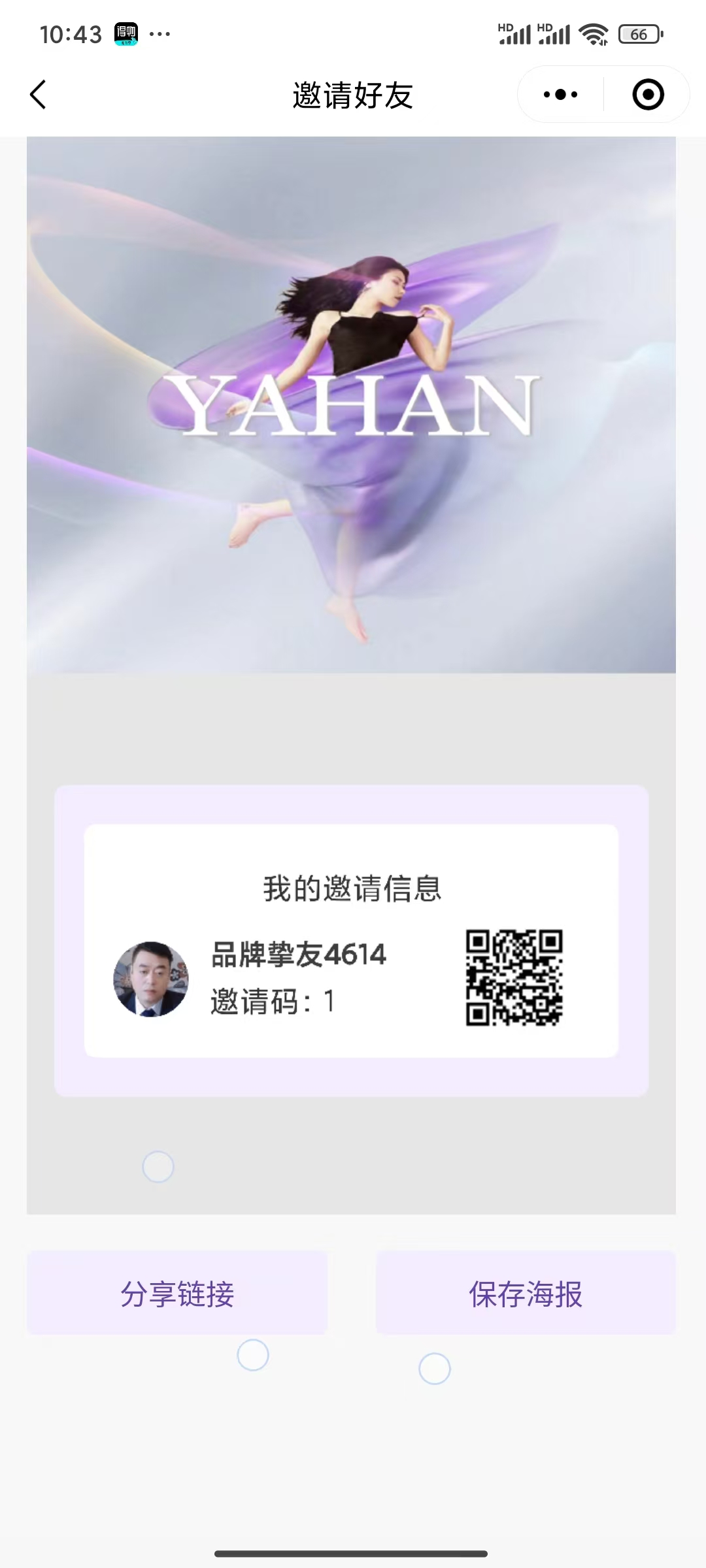Open the mini program three-dot menu
The image size is (706, 1568).
(561, 95)
